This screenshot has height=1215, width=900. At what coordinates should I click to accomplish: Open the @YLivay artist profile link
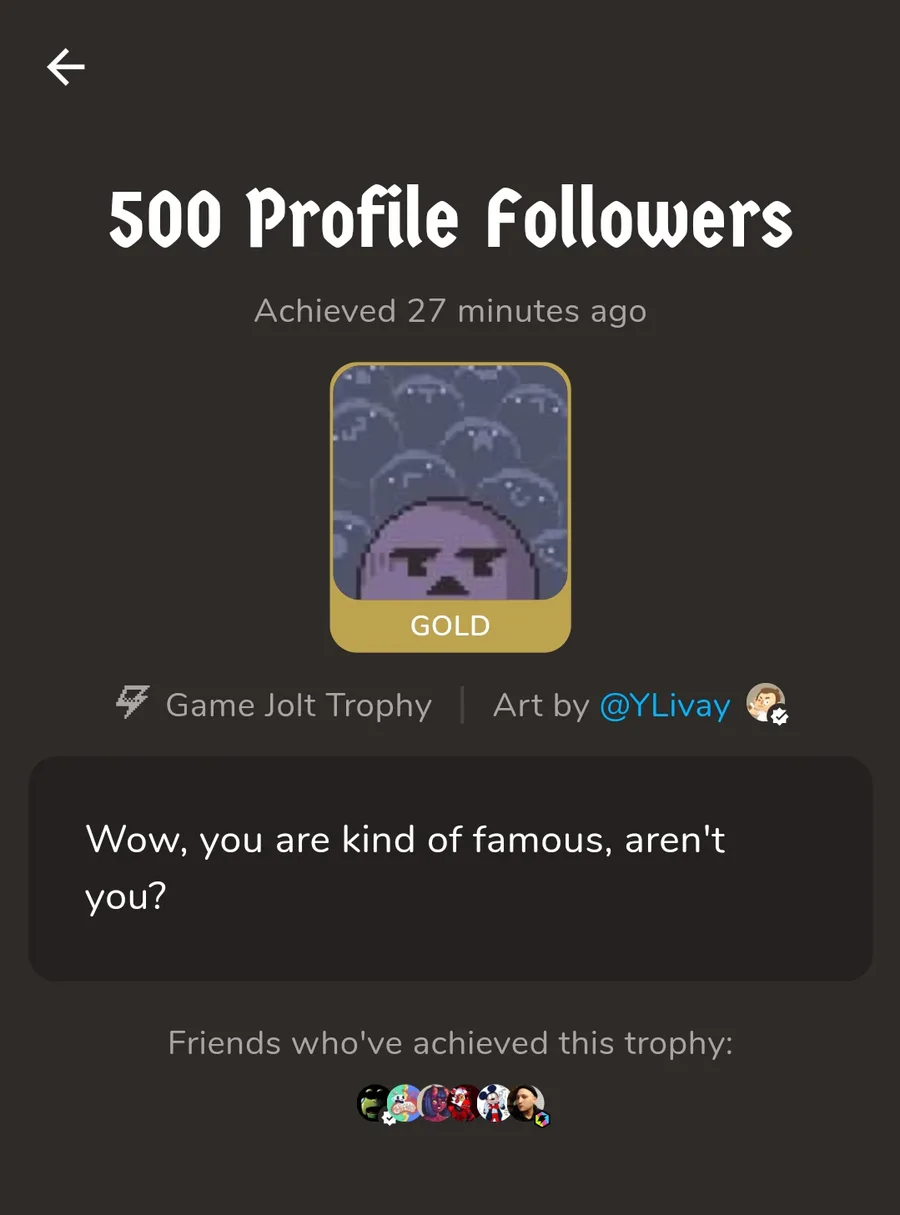[x=665, y=705]
